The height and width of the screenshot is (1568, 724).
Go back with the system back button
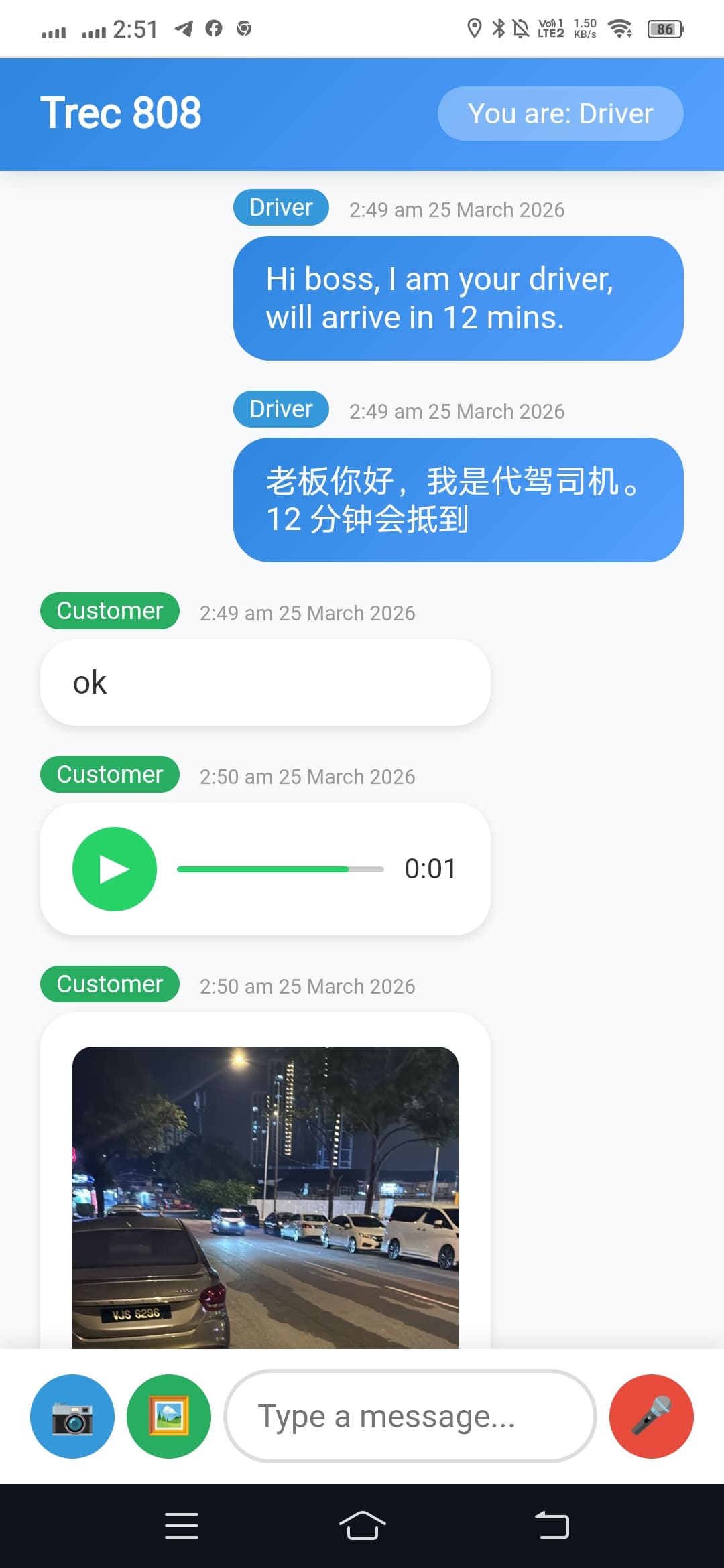coord(551,1526)
